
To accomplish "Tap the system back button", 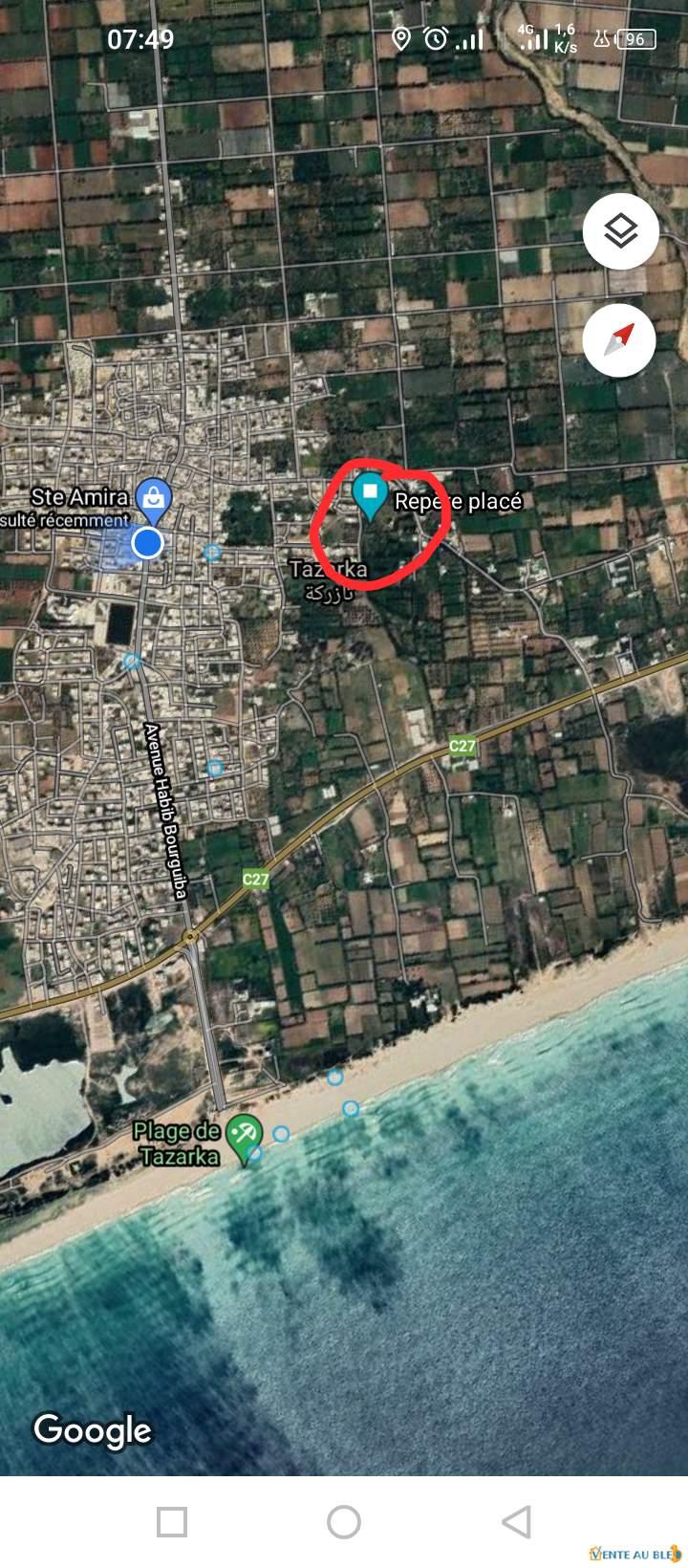I will (x=516, y=1521).
